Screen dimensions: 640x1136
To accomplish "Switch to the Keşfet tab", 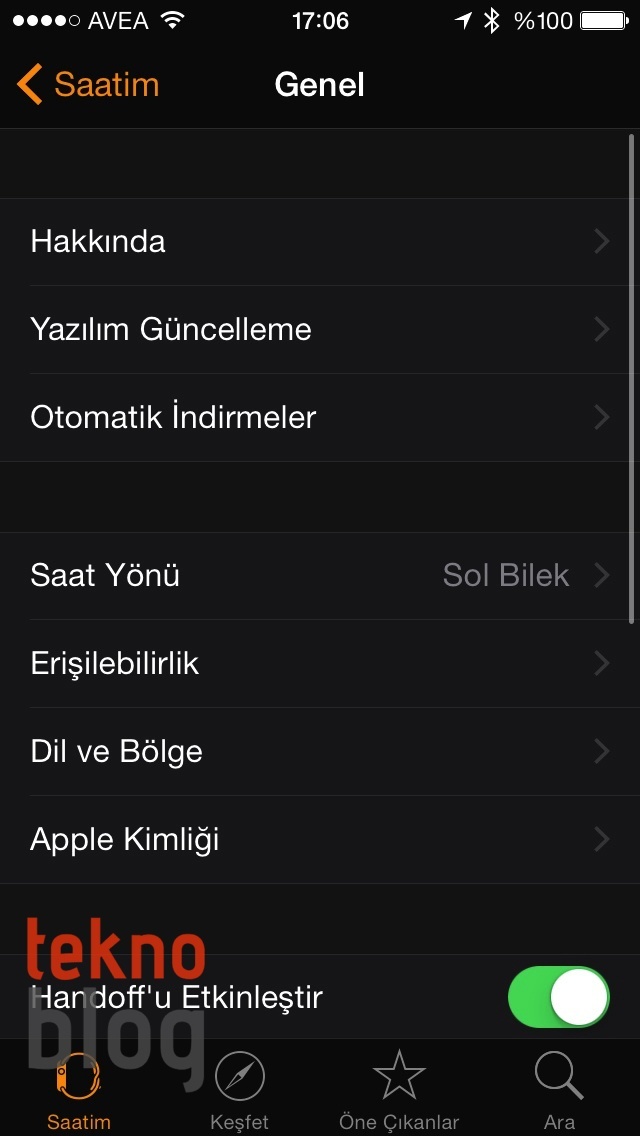I will 240,1090.
